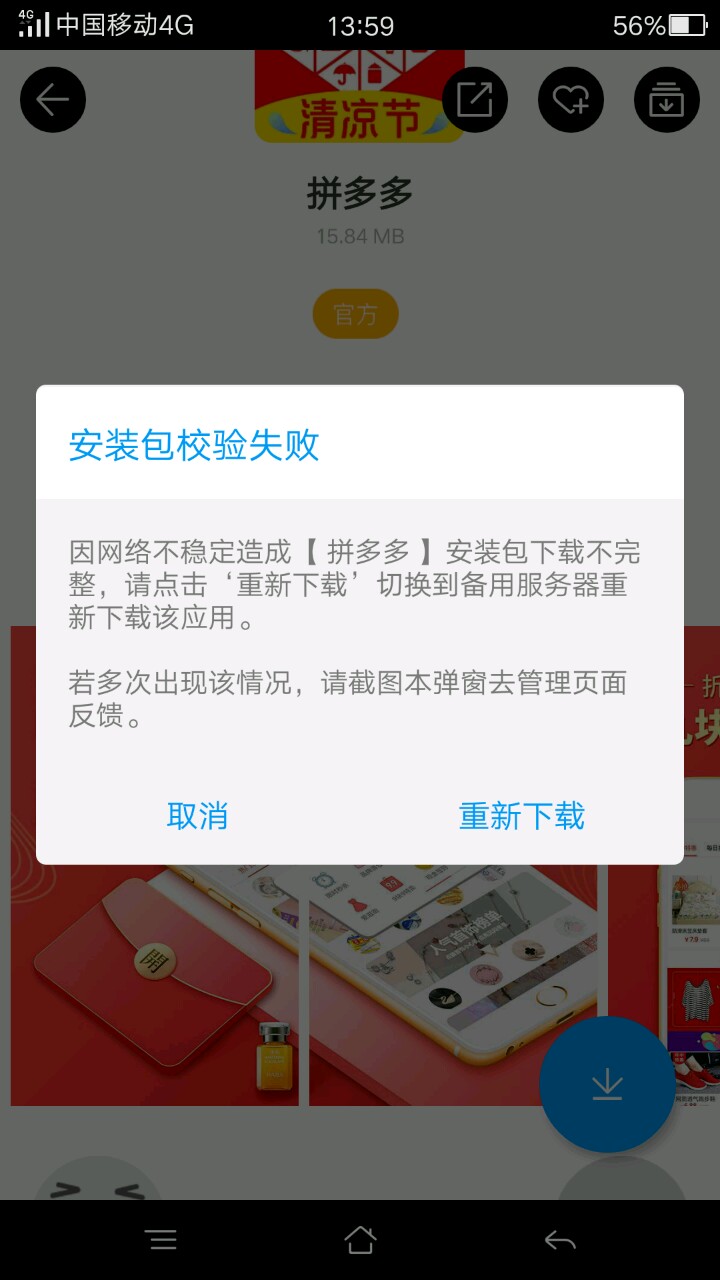Add 拼多多 to favorites with the heart icon
This screenshot has width=720, height=1280.
(570, 99)
